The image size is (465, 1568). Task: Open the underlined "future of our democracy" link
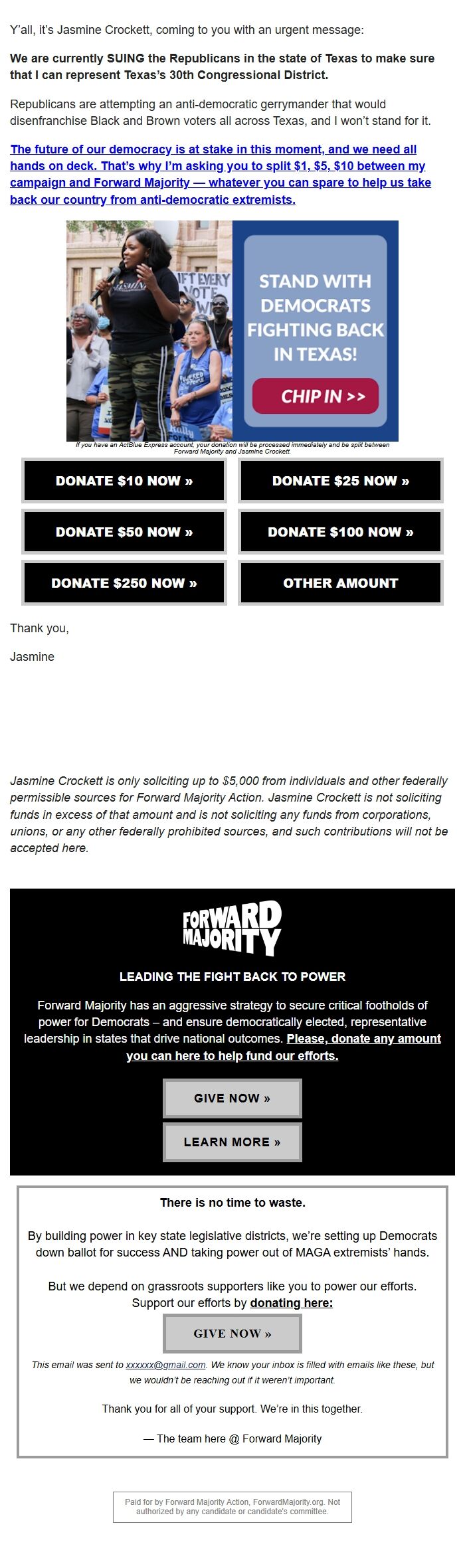tap(220, 174)
